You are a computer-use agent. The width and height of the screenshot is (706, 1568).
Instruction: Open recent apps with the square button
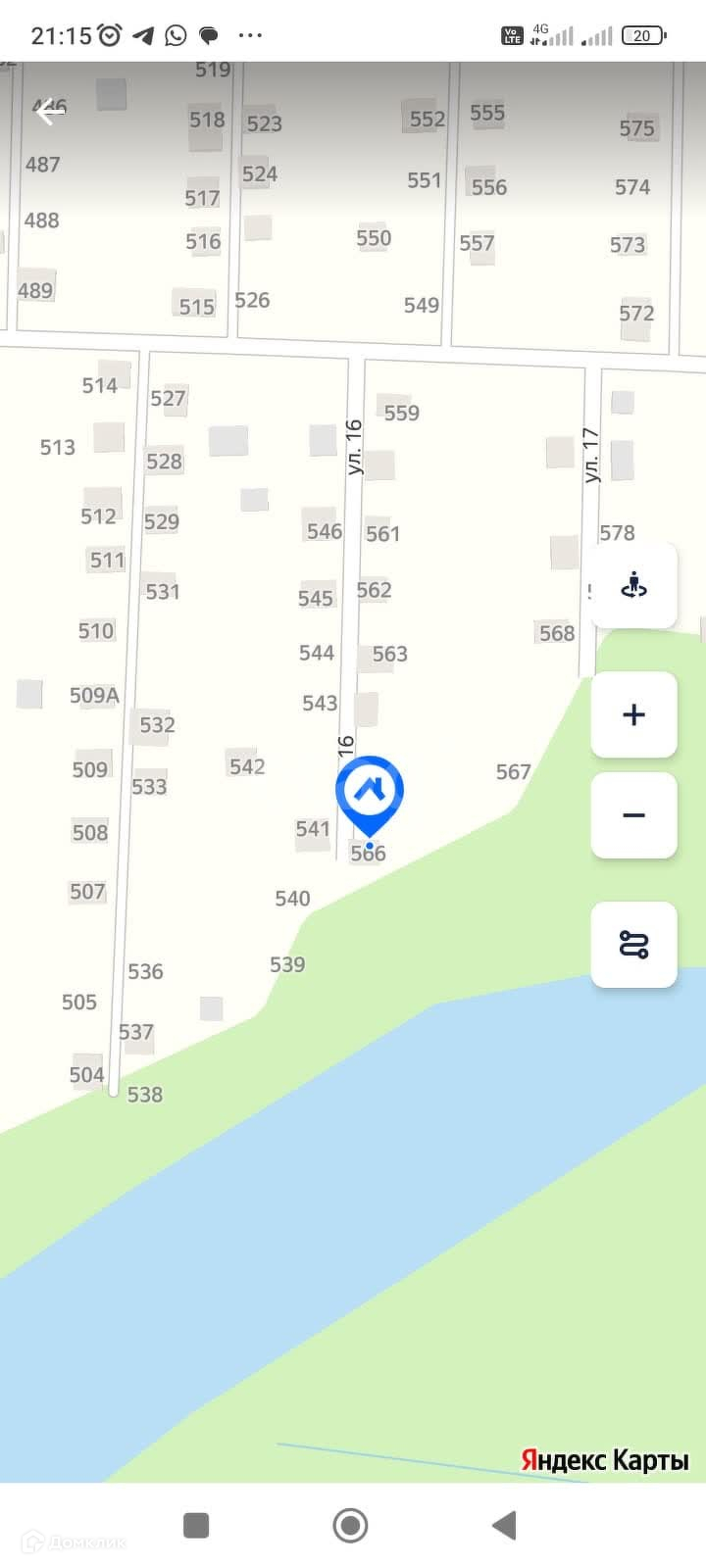(x=196, y=1525)
